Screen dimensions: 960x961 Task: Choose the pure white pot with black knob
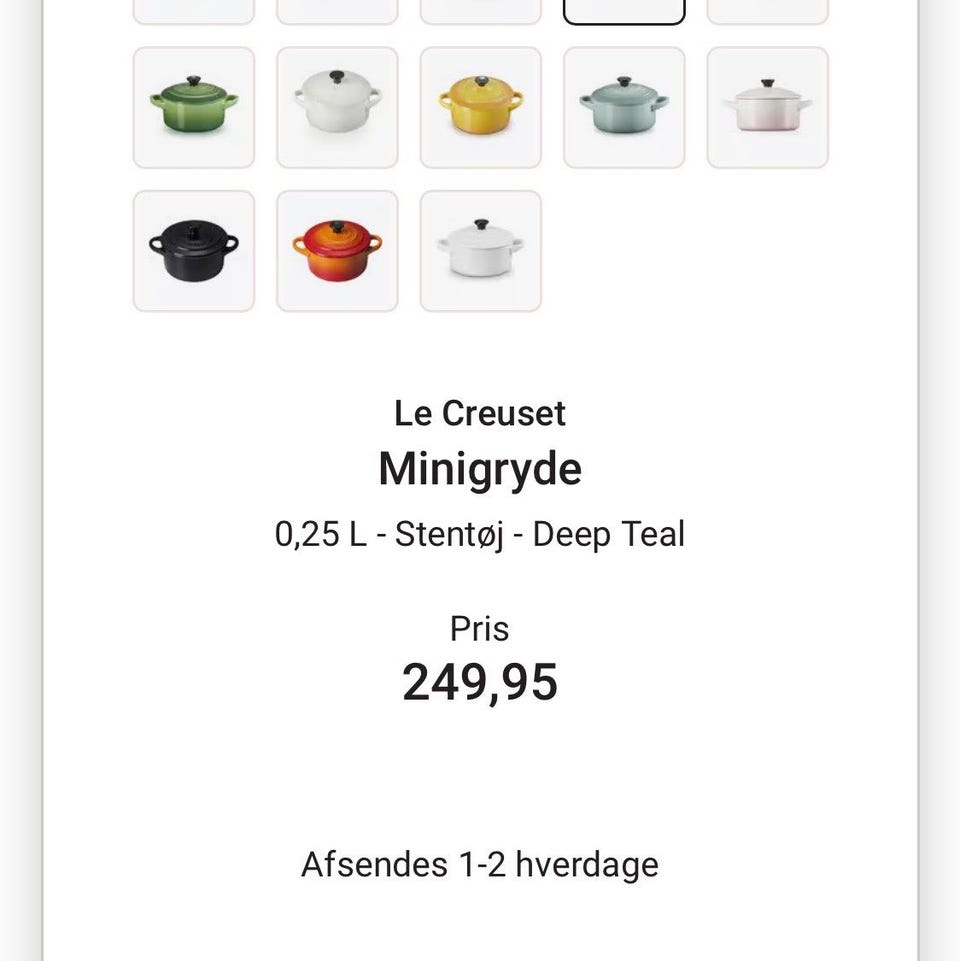click(x=481, y=251)
